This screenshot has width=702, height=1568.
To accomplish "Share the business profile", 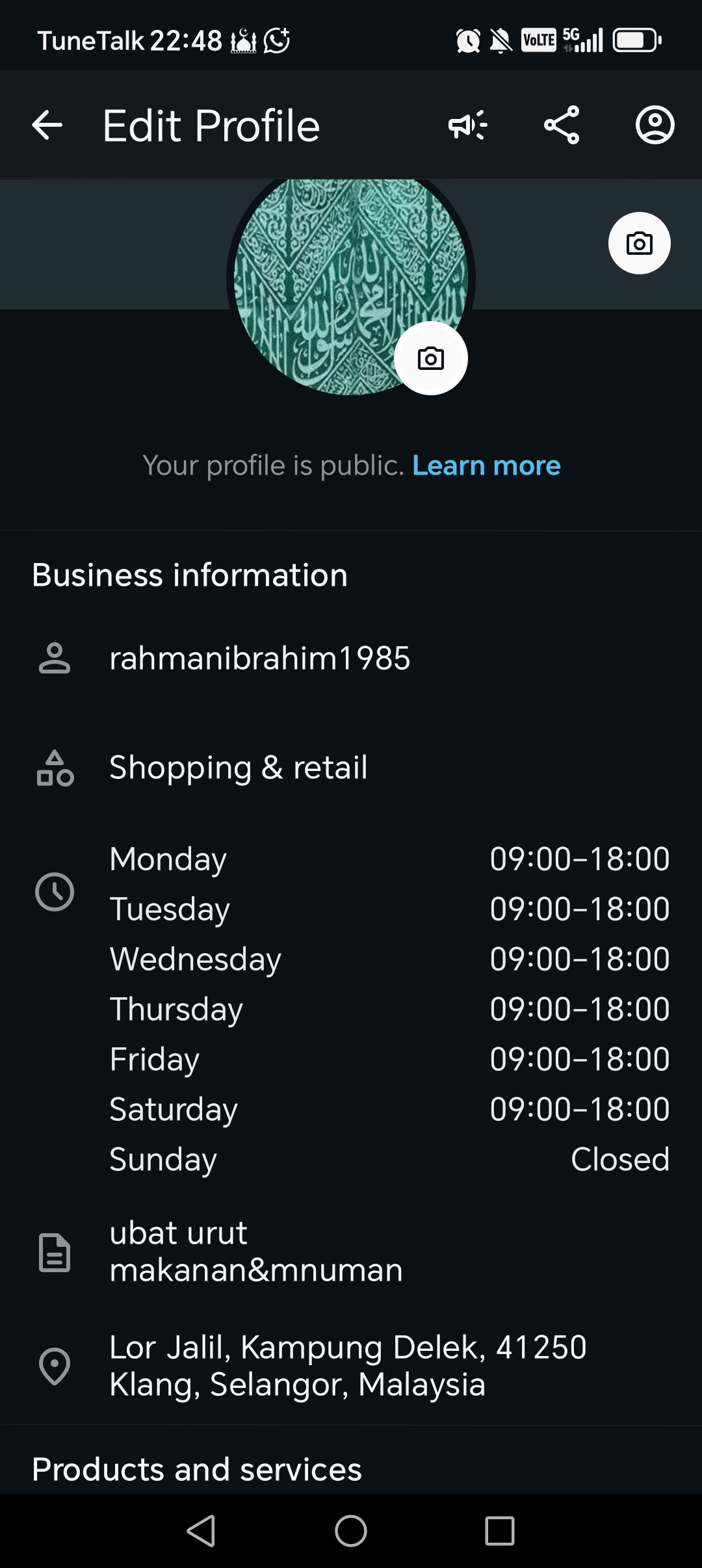I will point(562,125).
